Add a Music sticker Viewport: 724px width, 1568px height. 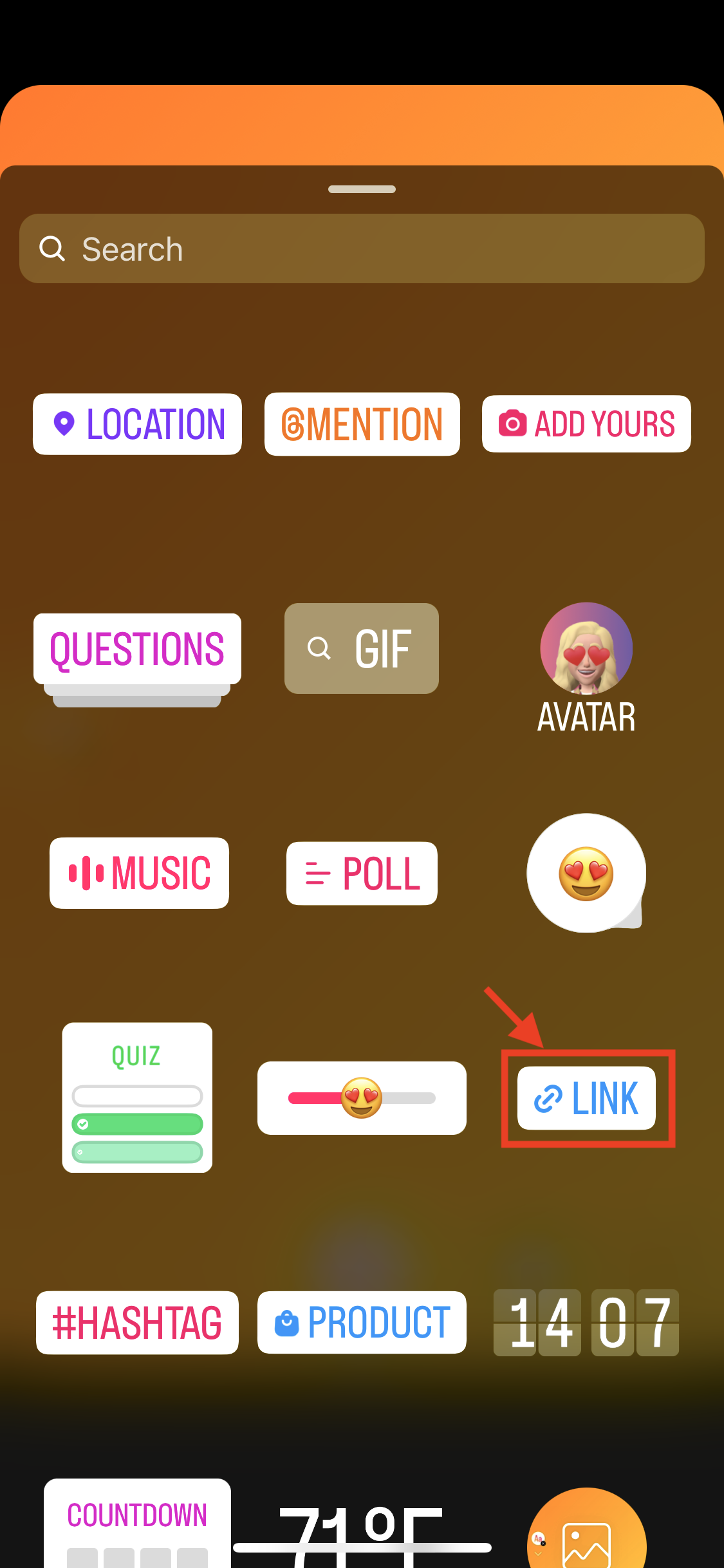point(139,873)
